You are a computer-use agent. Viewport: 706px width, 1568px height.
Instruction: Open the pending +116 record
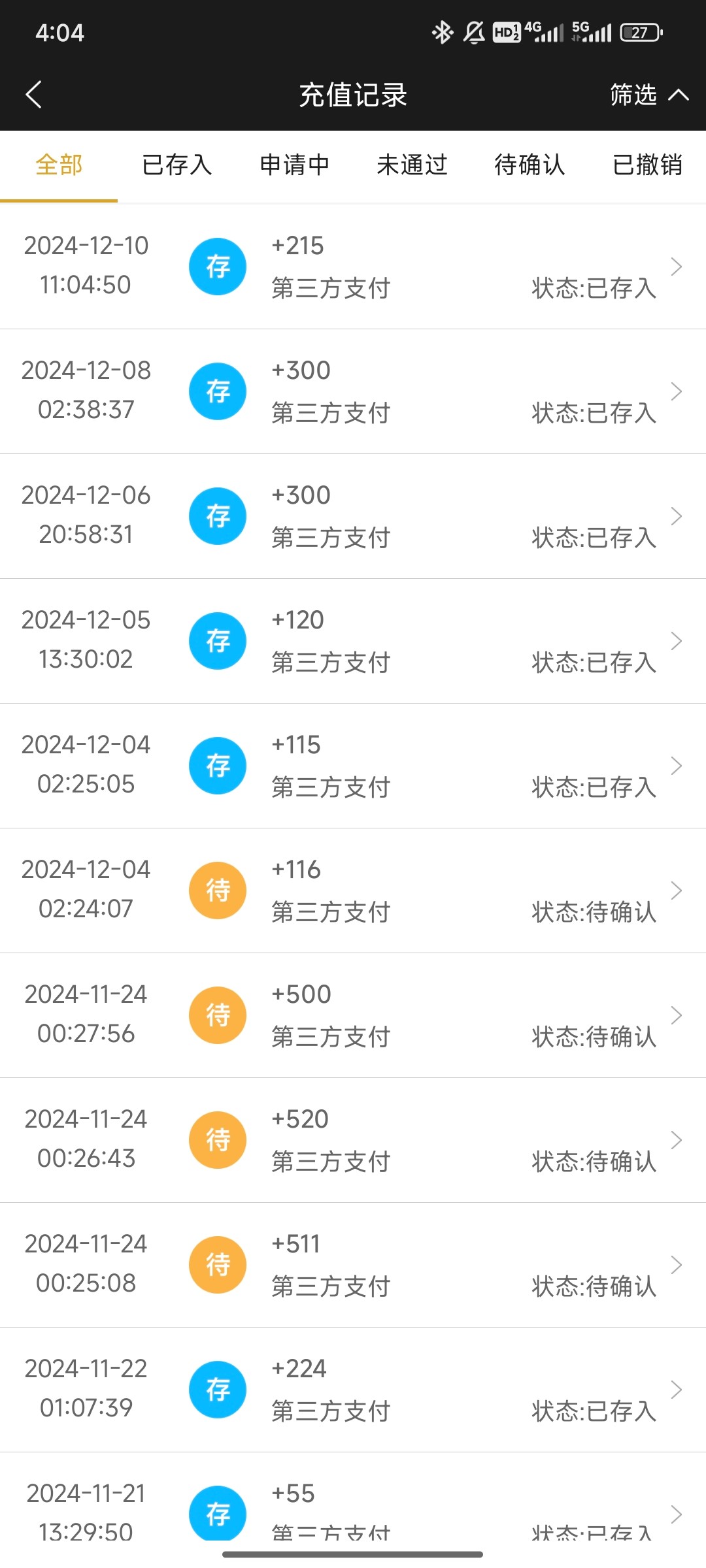point(353,890)
